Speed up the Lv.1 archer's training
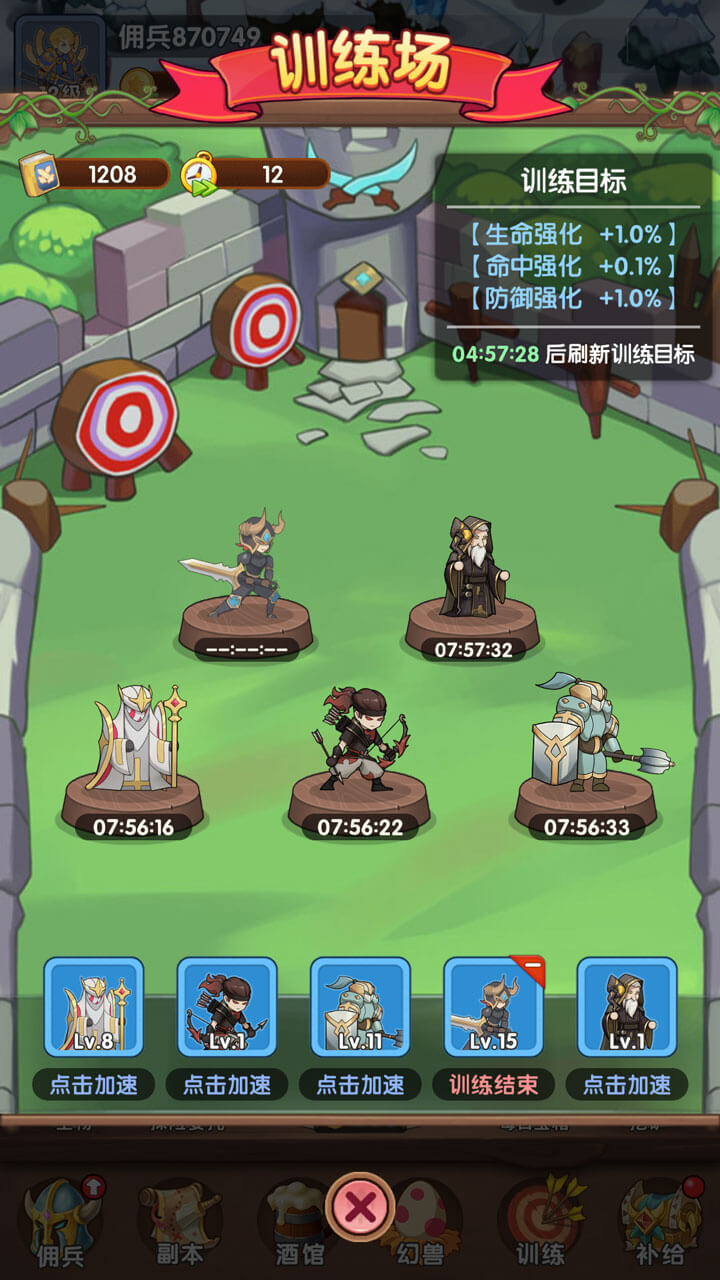720x1280 pixels. pyautogui.click(x=227, y=1085)
